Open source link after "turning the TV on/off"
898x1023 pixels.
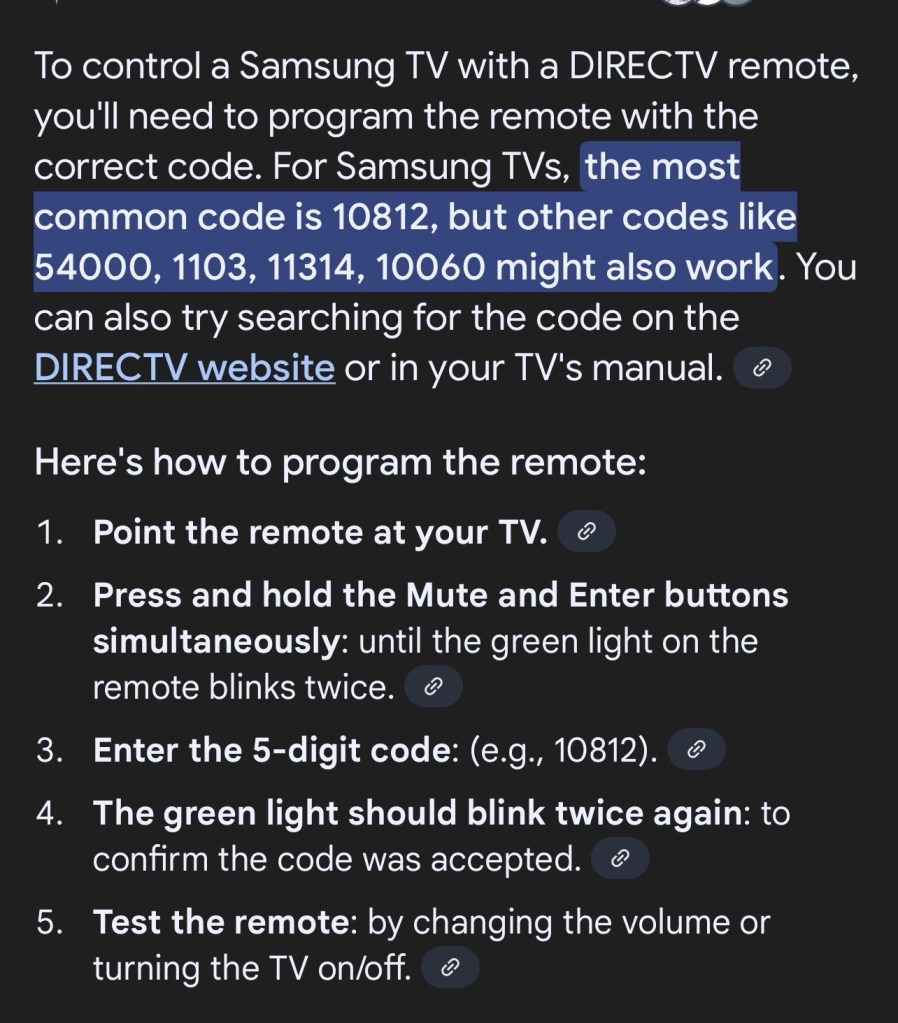click(x=450, y=968)
